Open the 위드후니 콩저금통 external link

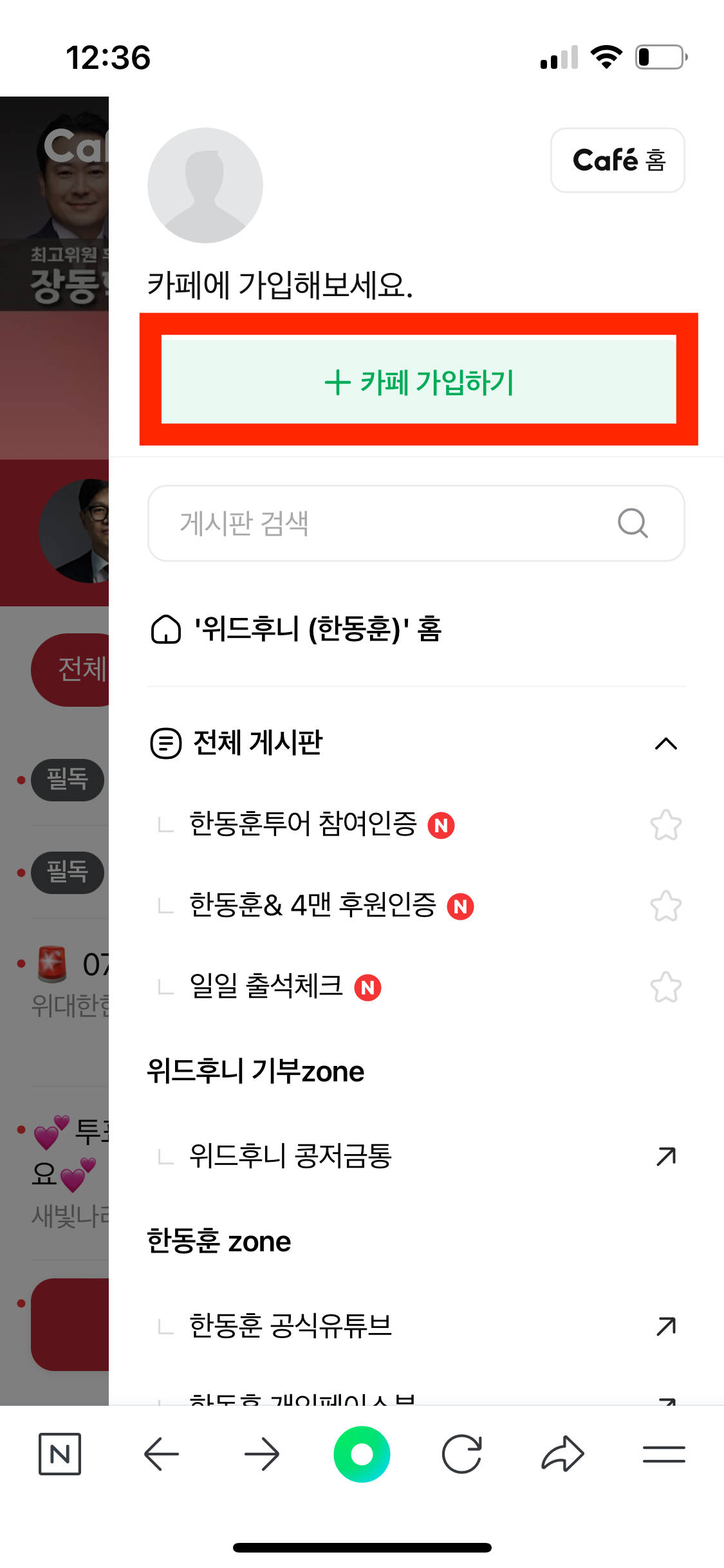click(293, 1155)
